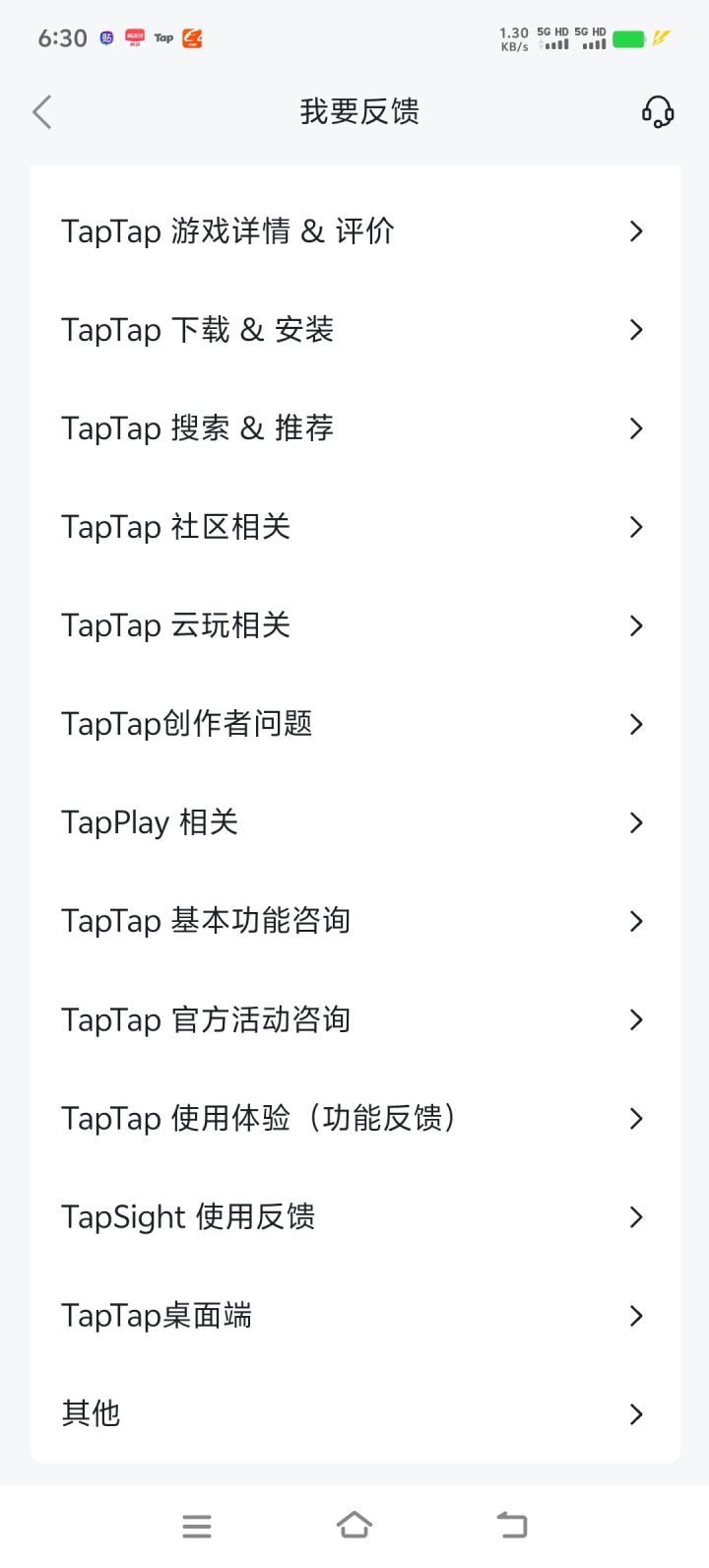Viewport: 709px width, 1568px height.
Task: Tap the charging lightning icon in status bar
Action: click(663, 37)
